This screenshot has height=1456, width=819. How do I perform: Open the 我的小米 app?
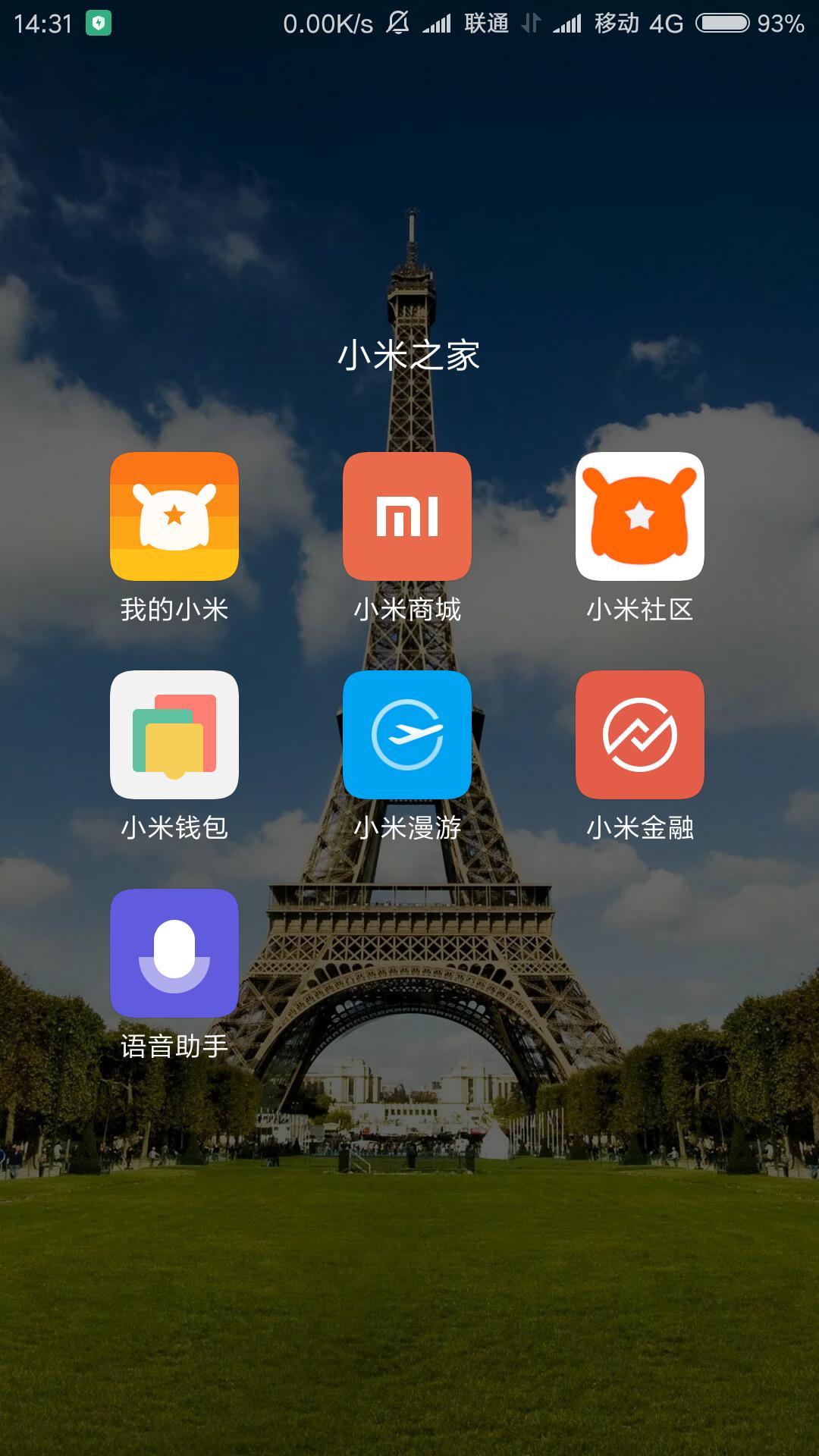coord(174,516)
